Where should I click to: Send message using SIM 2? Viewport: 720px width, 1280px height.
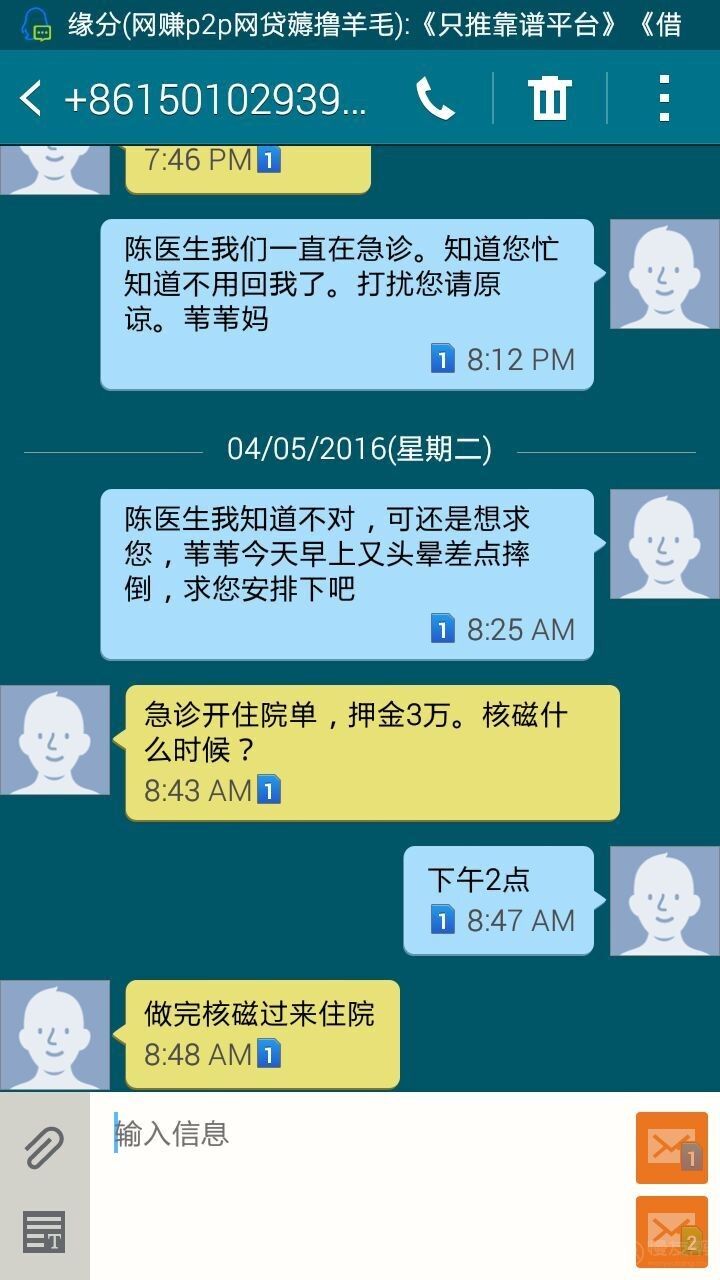click(x=672, y=1232)
